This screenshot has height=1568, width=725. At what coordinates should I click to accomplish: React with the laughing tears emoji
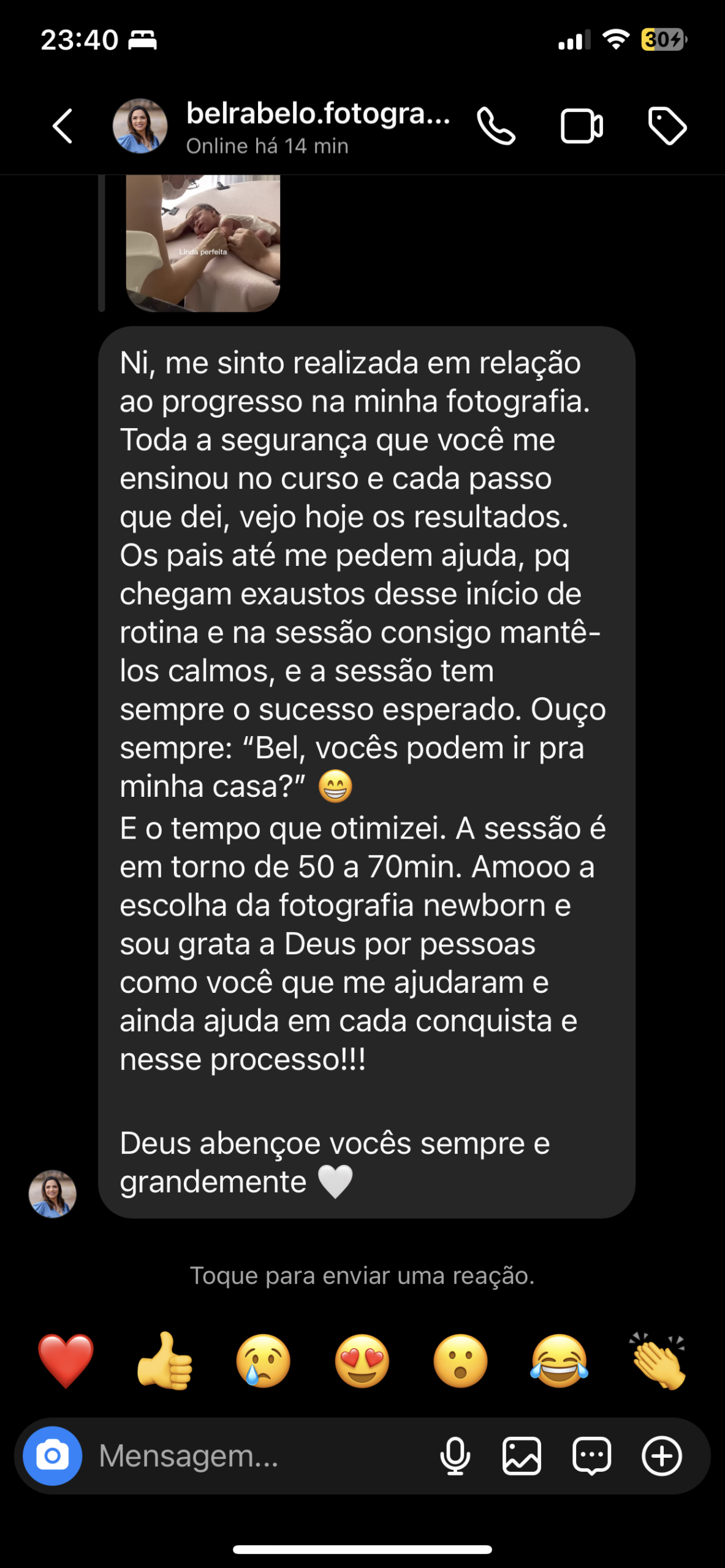click(x=560, y=1361)
